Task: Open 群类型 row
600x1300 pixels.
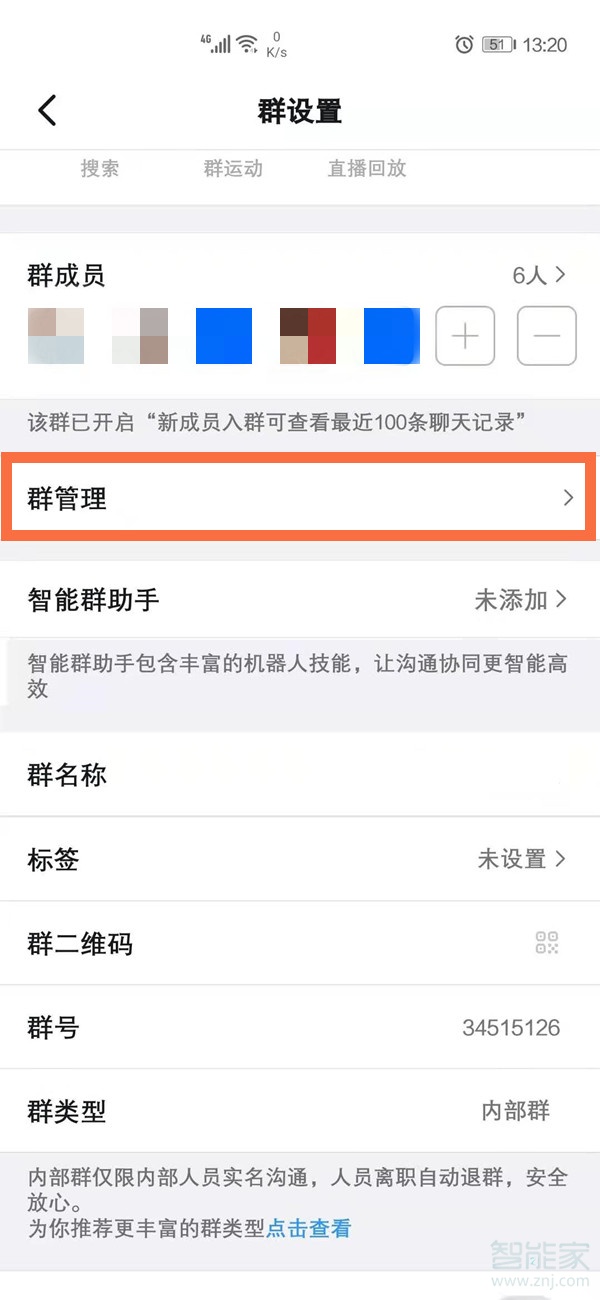Action: tap(300, 1111)
